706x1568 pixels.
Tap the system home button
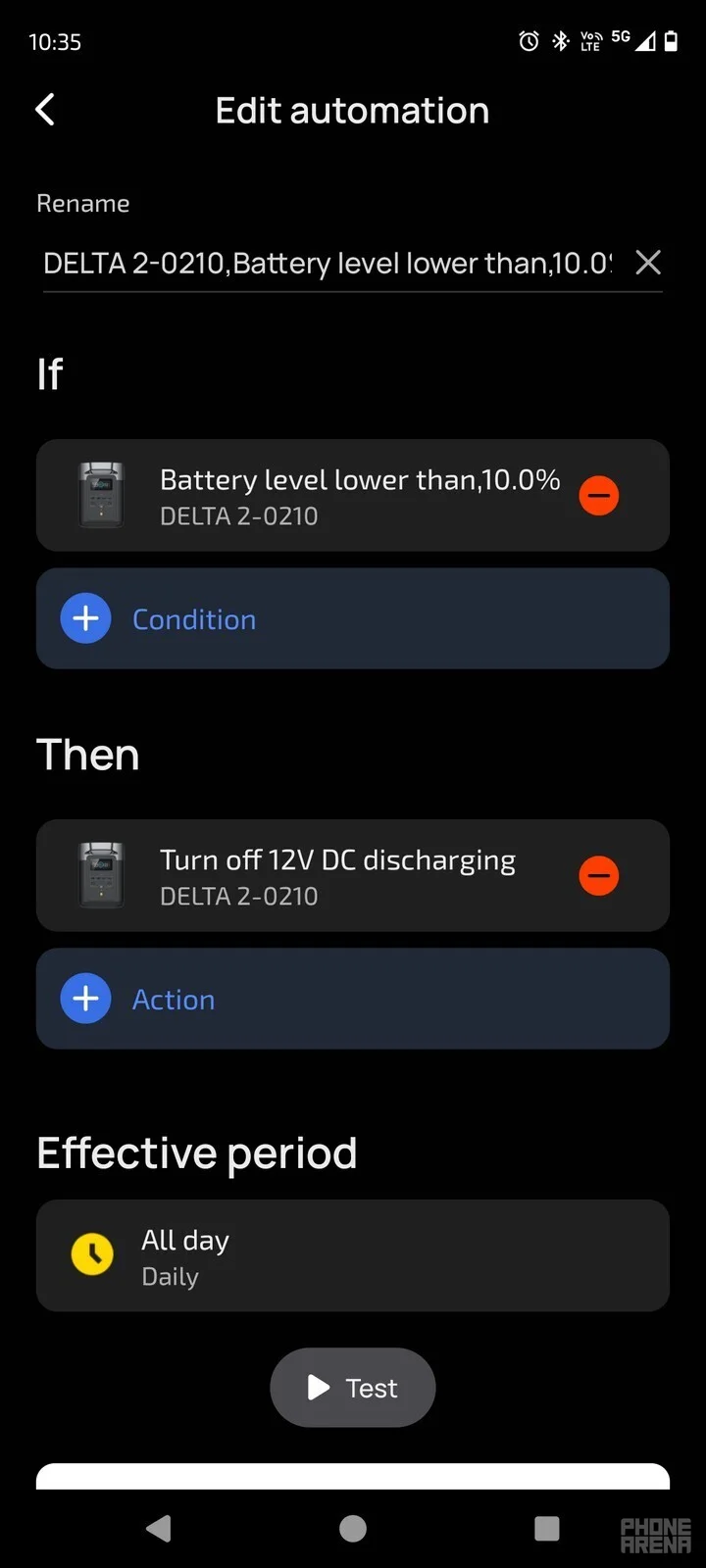[353, 1529]
